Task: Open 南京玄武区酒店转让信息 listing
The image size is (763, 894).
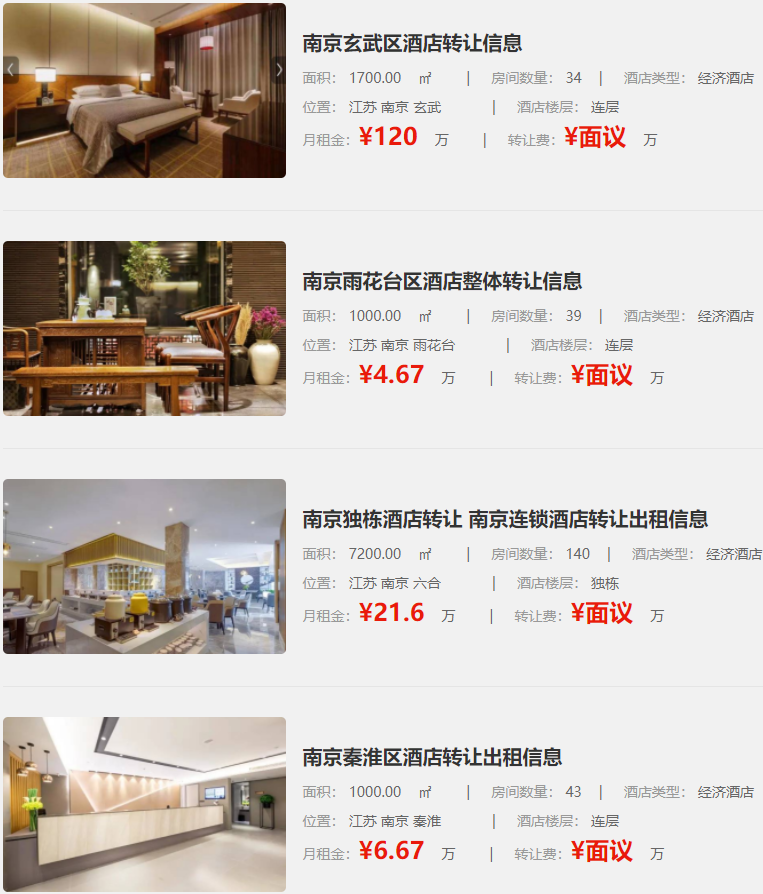Action: 412,43
